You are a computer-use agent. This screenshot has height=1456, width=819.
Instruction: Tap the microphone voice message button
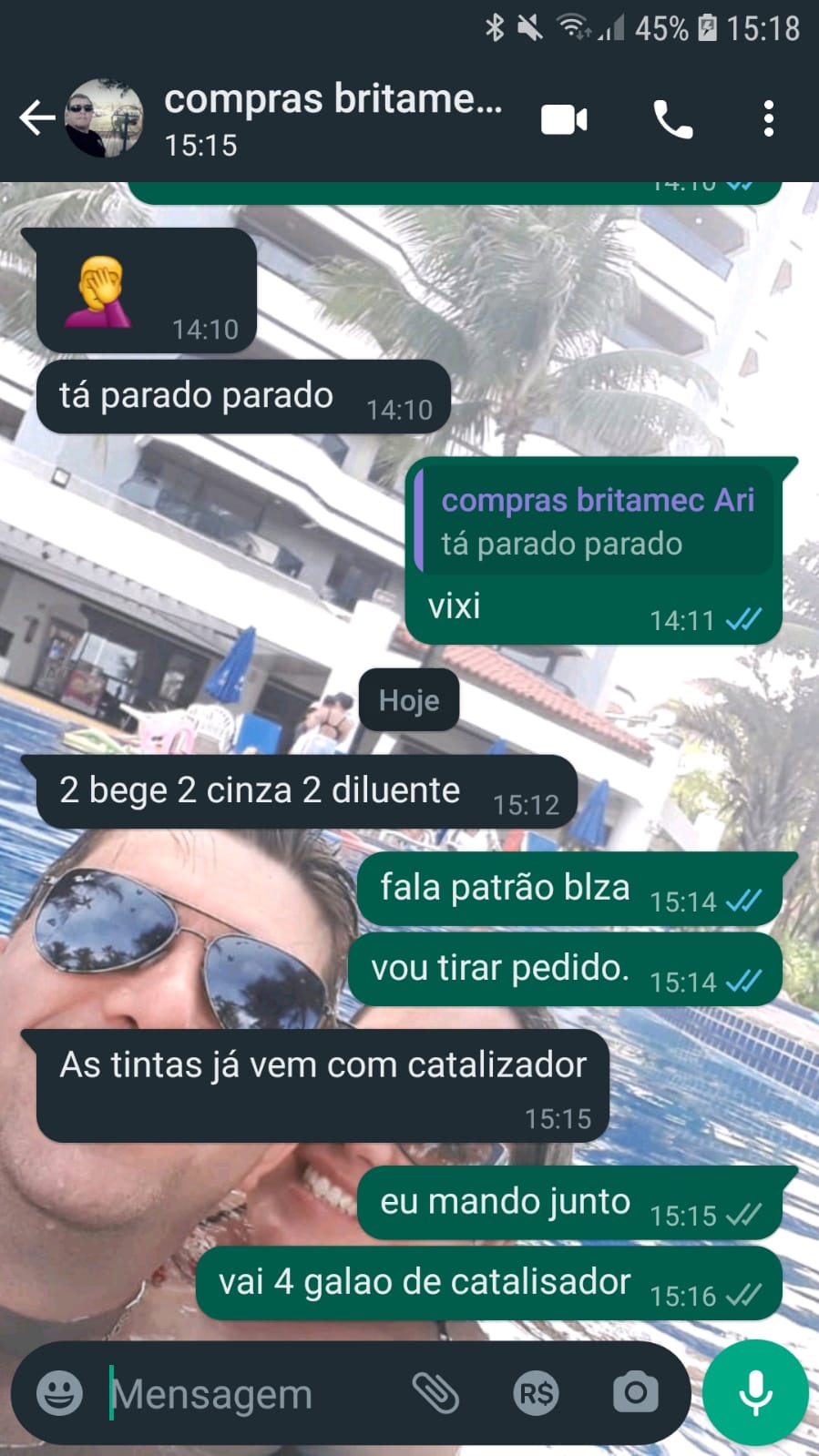[755, 1393]
